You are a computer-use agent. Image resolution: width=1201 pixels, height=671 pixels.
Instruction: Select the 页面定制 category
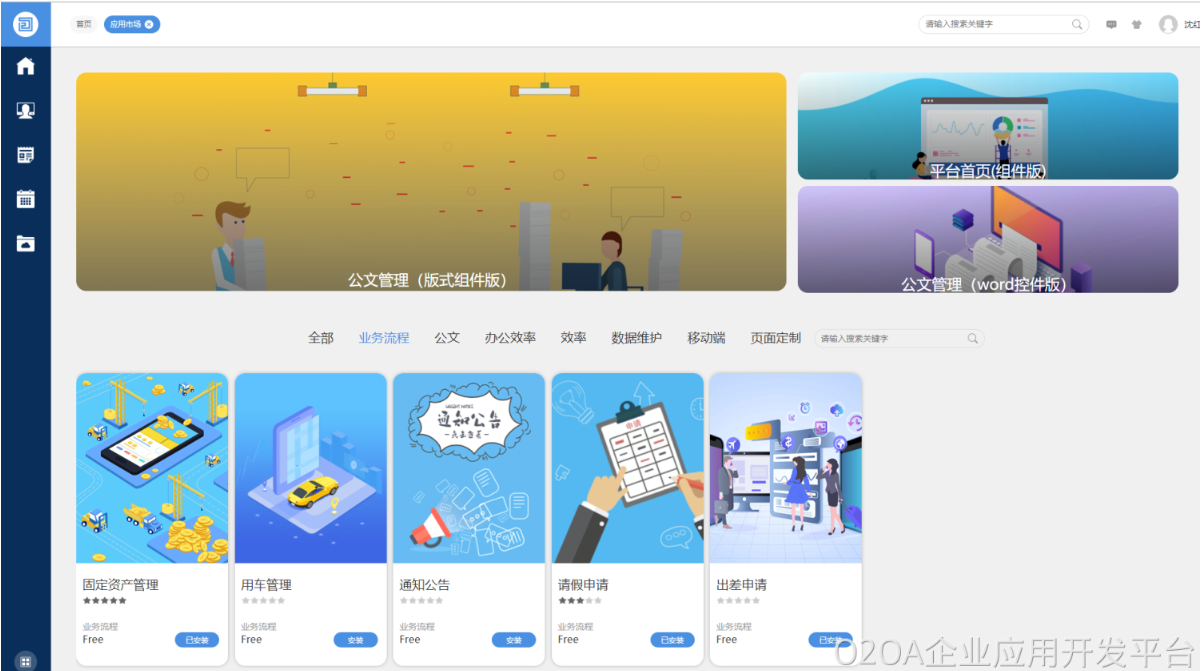coord(775,338)
